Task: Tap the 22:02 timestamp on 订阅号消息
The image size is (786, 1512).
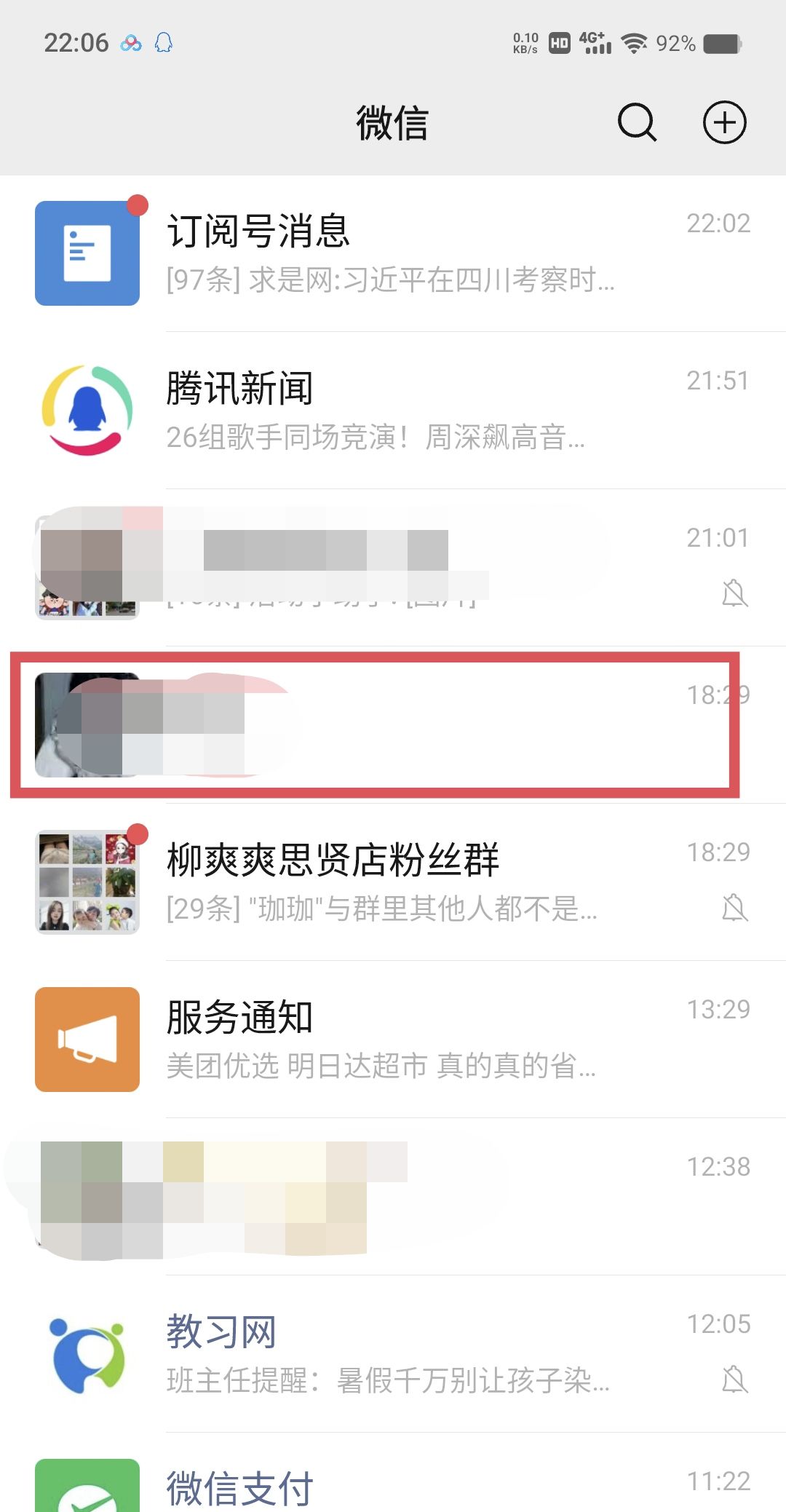Action: click(x=719, y=223)
